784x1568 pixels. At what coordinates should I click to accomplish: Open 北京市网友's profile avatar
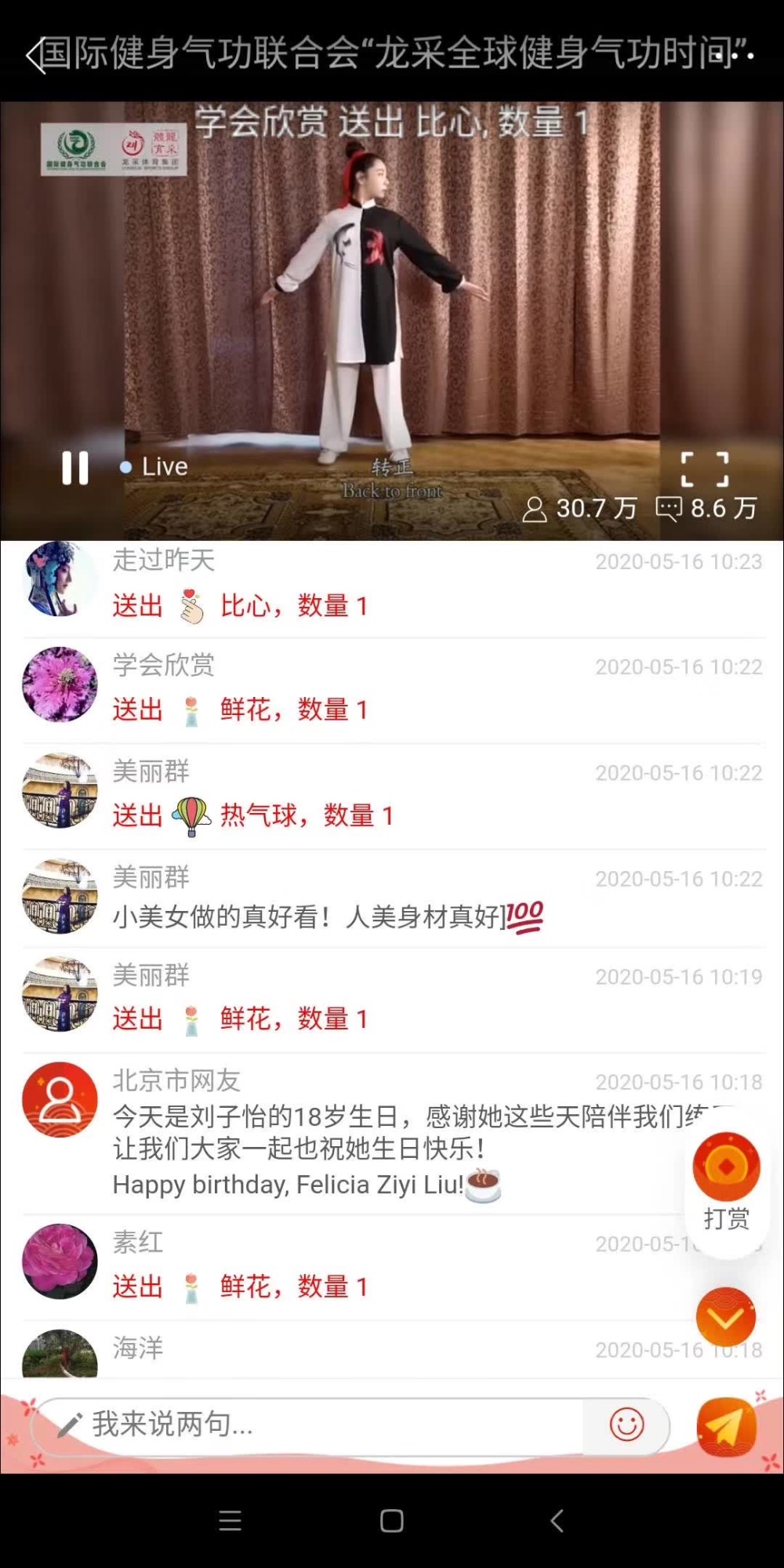click(60, 1099)
